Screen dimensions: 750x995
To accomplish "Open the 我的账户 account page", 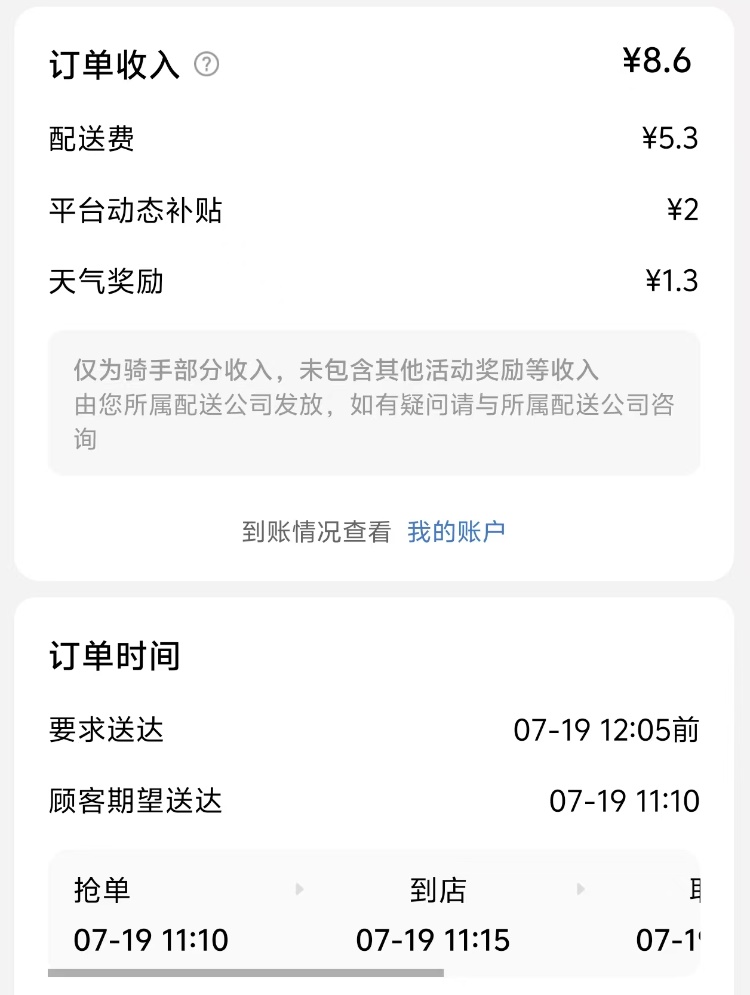I will pyautogui.click(x=455, y=532).
